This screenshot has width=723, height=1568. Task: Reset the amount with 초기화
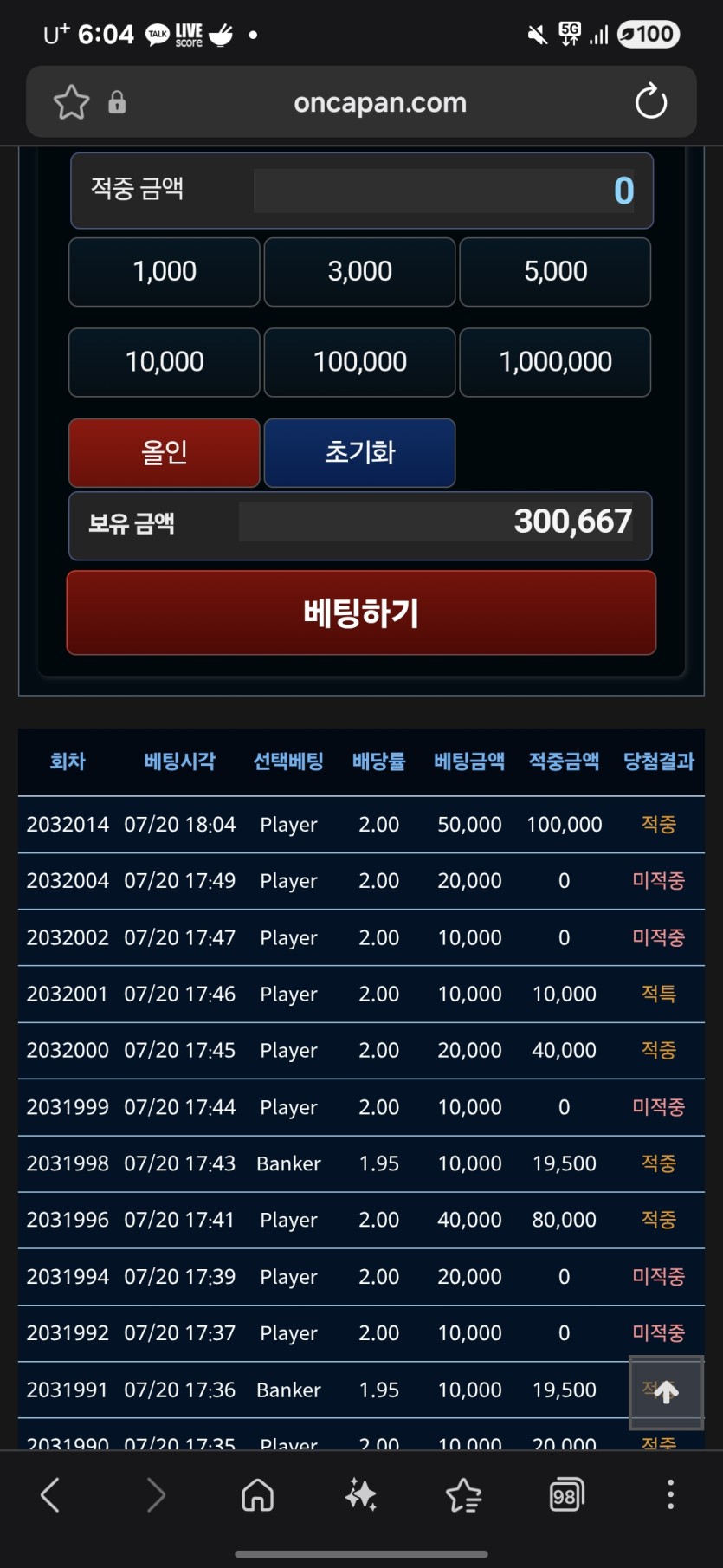pos(359,452)
